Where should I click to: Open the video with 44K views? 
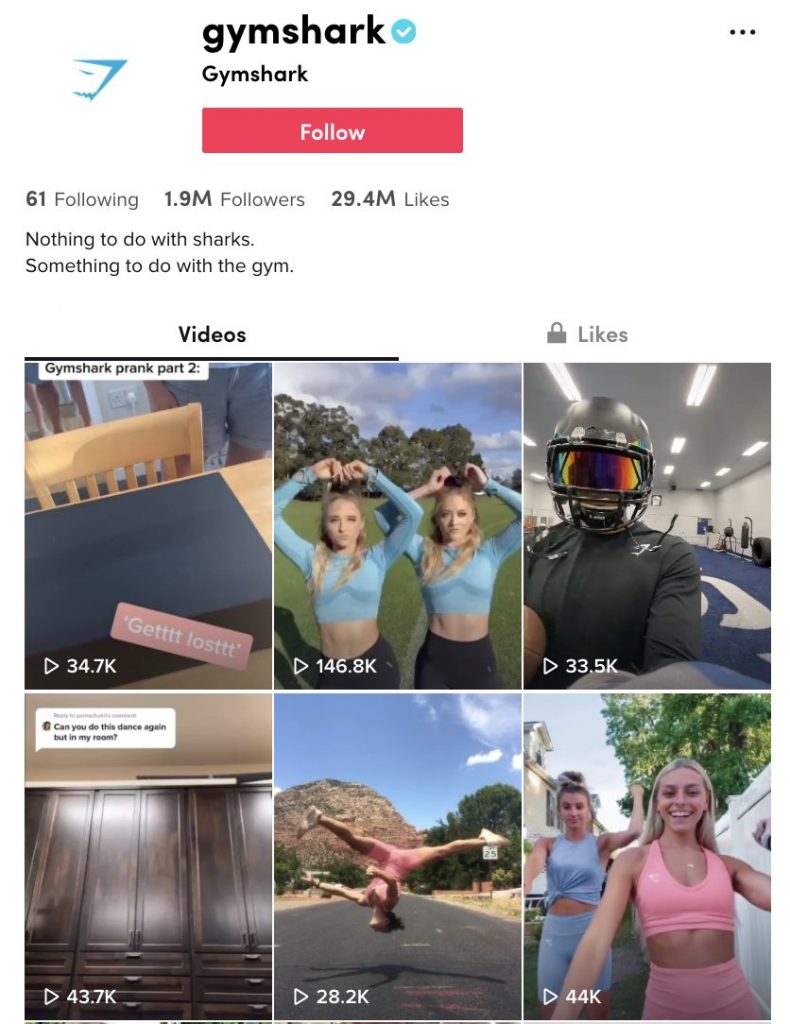[646, 856]
